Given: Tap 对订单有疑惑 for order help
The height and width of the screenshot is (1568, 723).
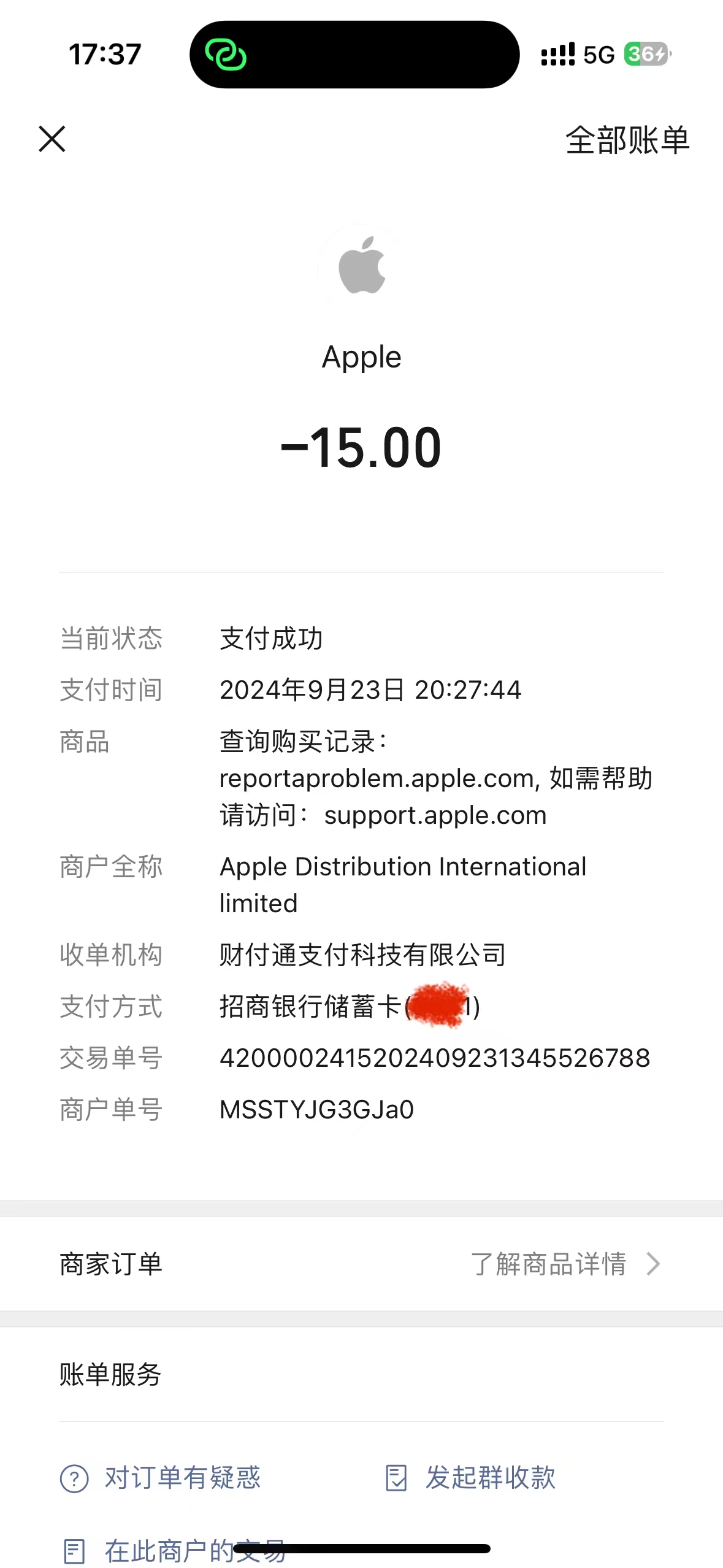Looking at the screenshot, I should 161,1478.
